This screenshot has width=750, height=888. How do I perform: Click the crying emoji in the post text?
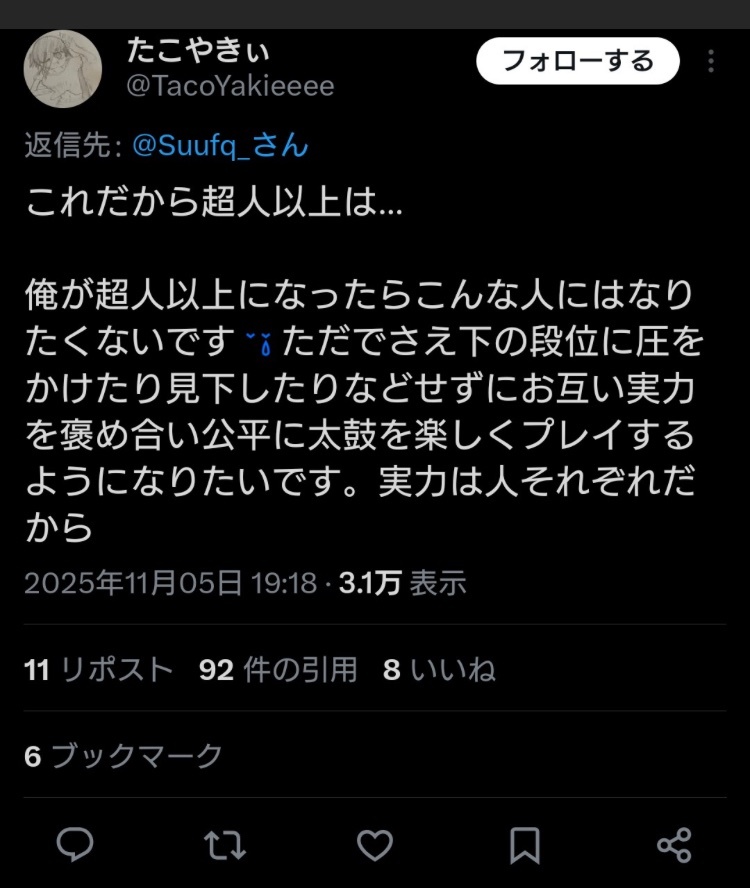coord(256,338)
